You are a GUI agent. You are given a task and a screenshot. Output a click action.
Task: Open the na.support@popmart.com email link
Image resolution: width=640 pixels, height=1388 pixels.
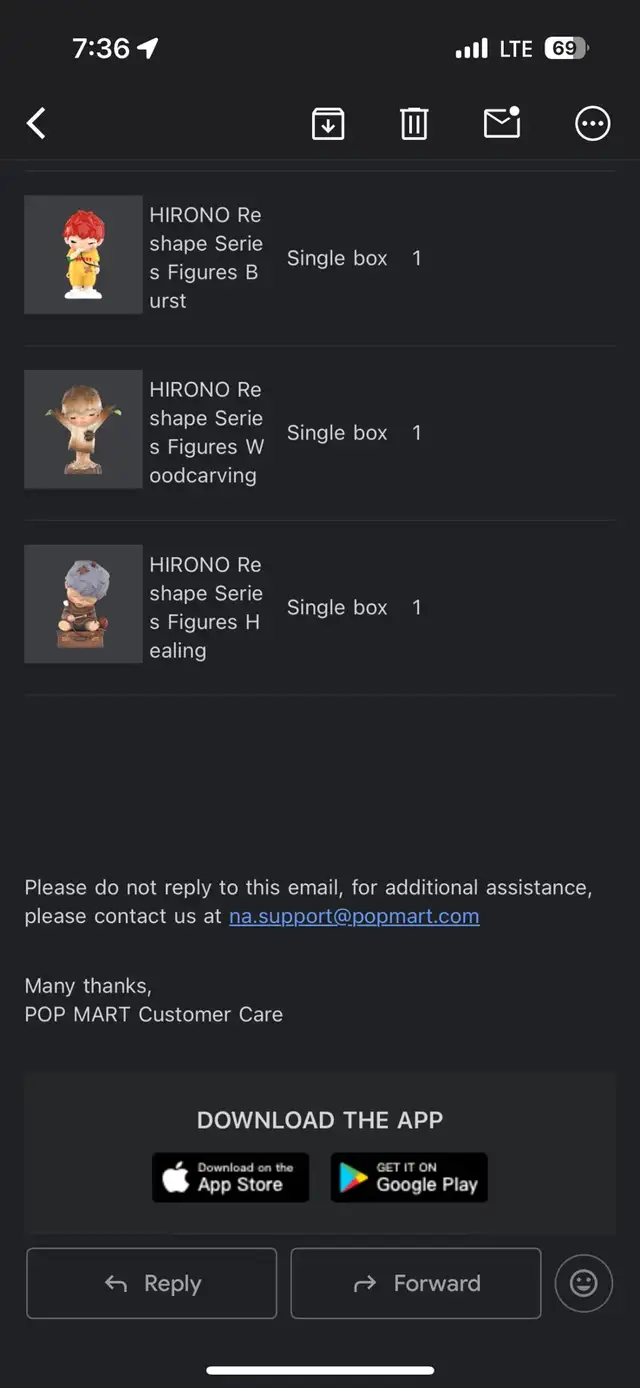[x=354, y=916]
